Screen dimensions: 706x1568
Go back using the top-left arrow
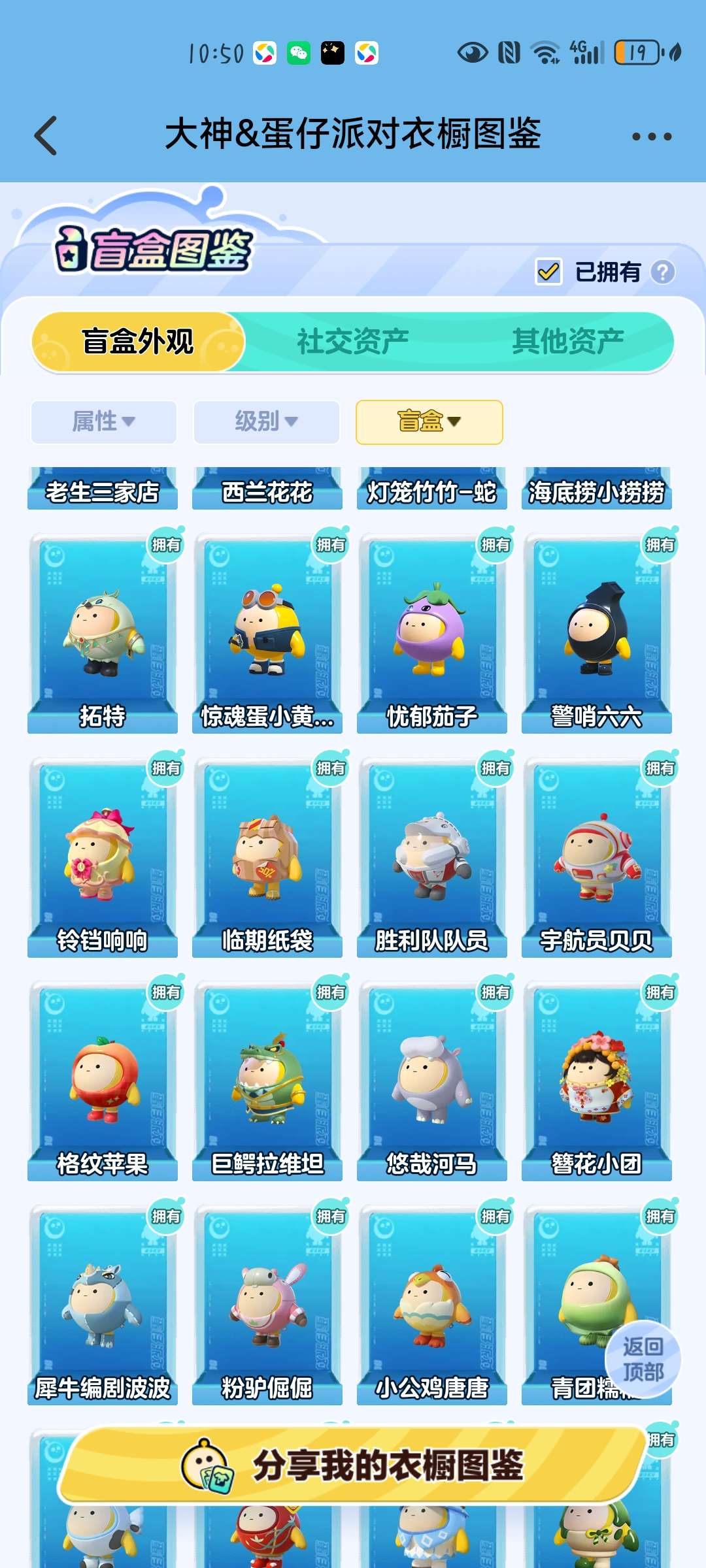[46, 136]
